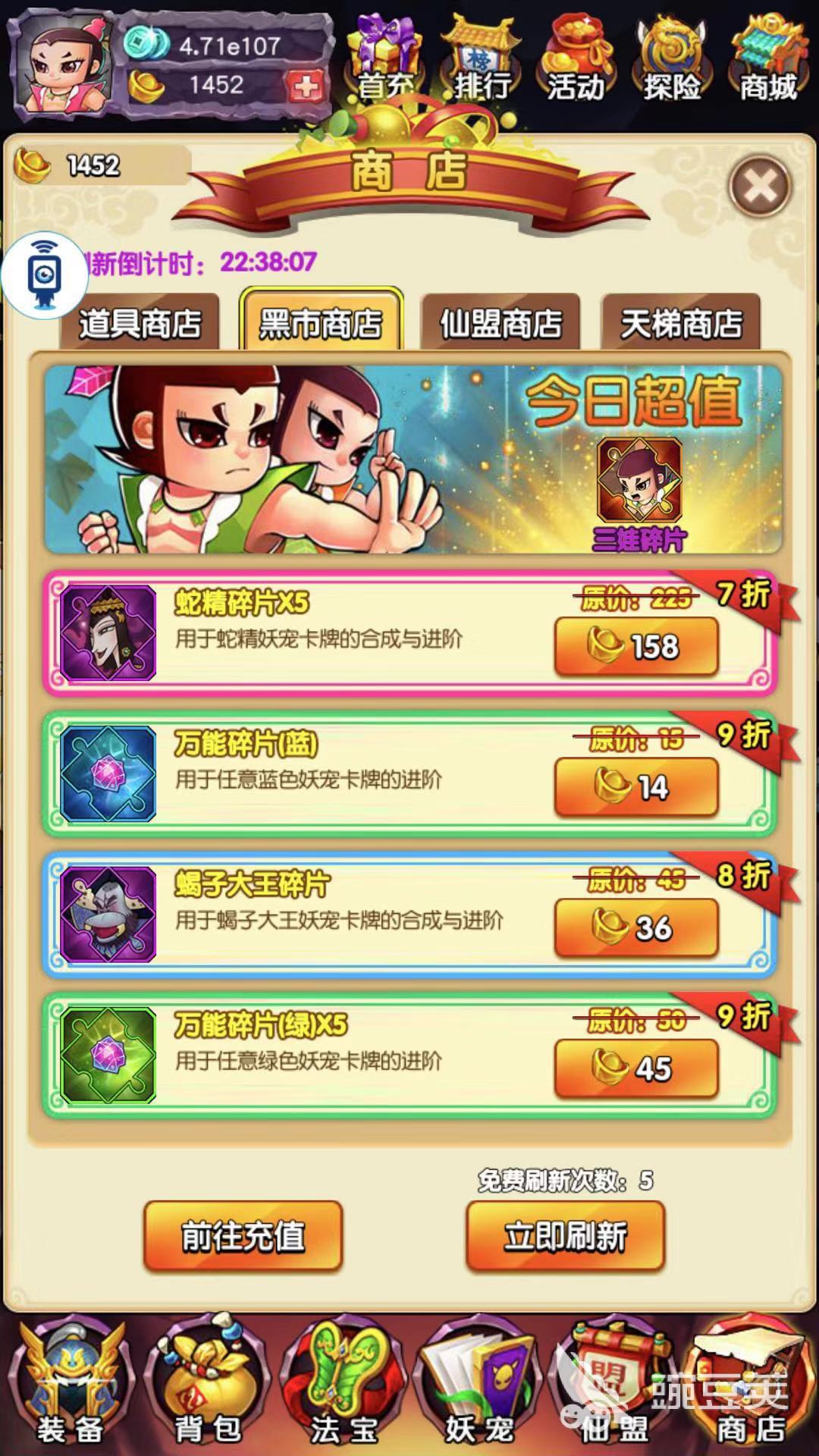The width and height of the screenshot is (819, 1456).
Task: Switch to the 仙盟商店 tab
Action: click(x=500, y=323)
